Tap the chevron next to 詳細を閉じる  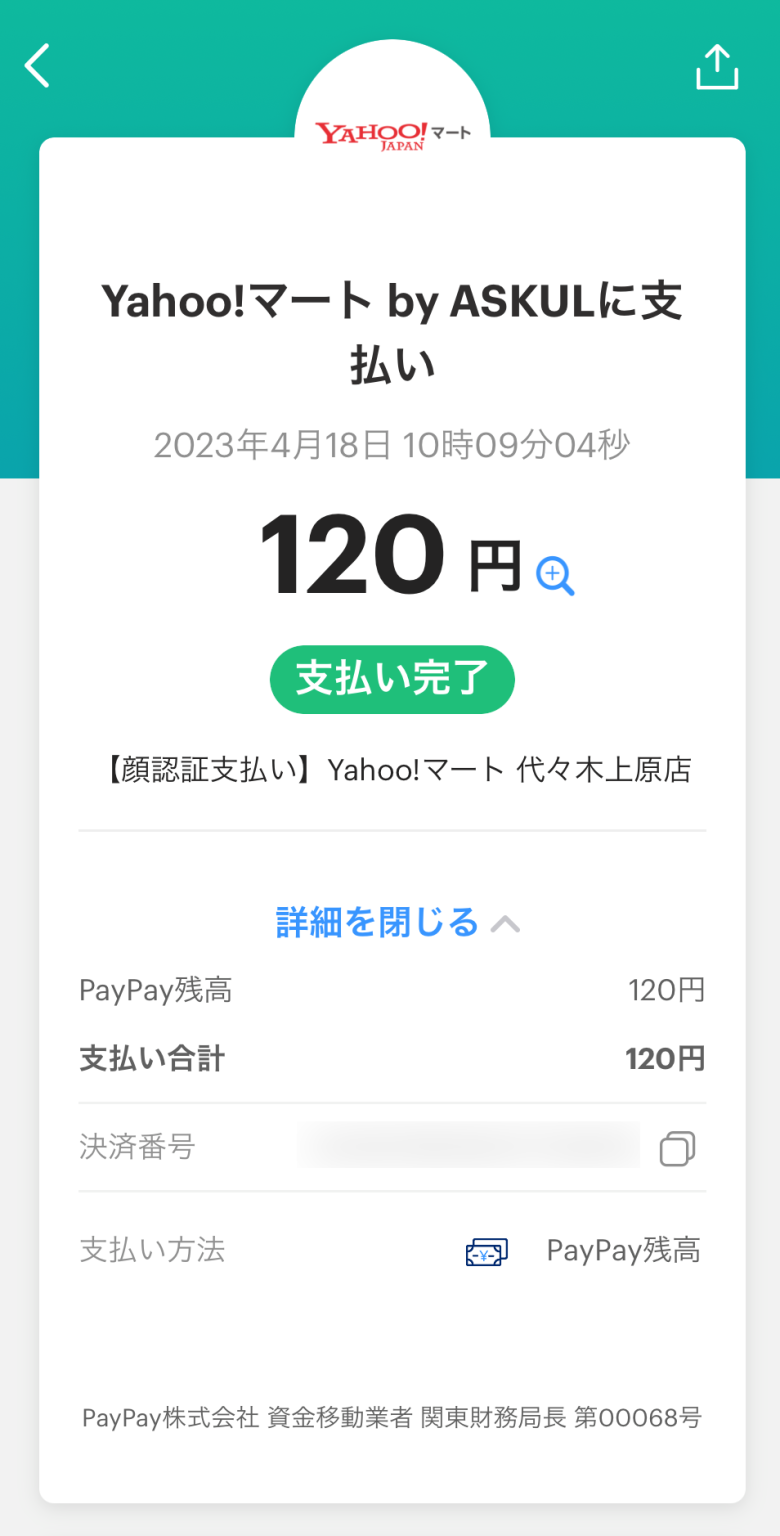tap(506, 923)
